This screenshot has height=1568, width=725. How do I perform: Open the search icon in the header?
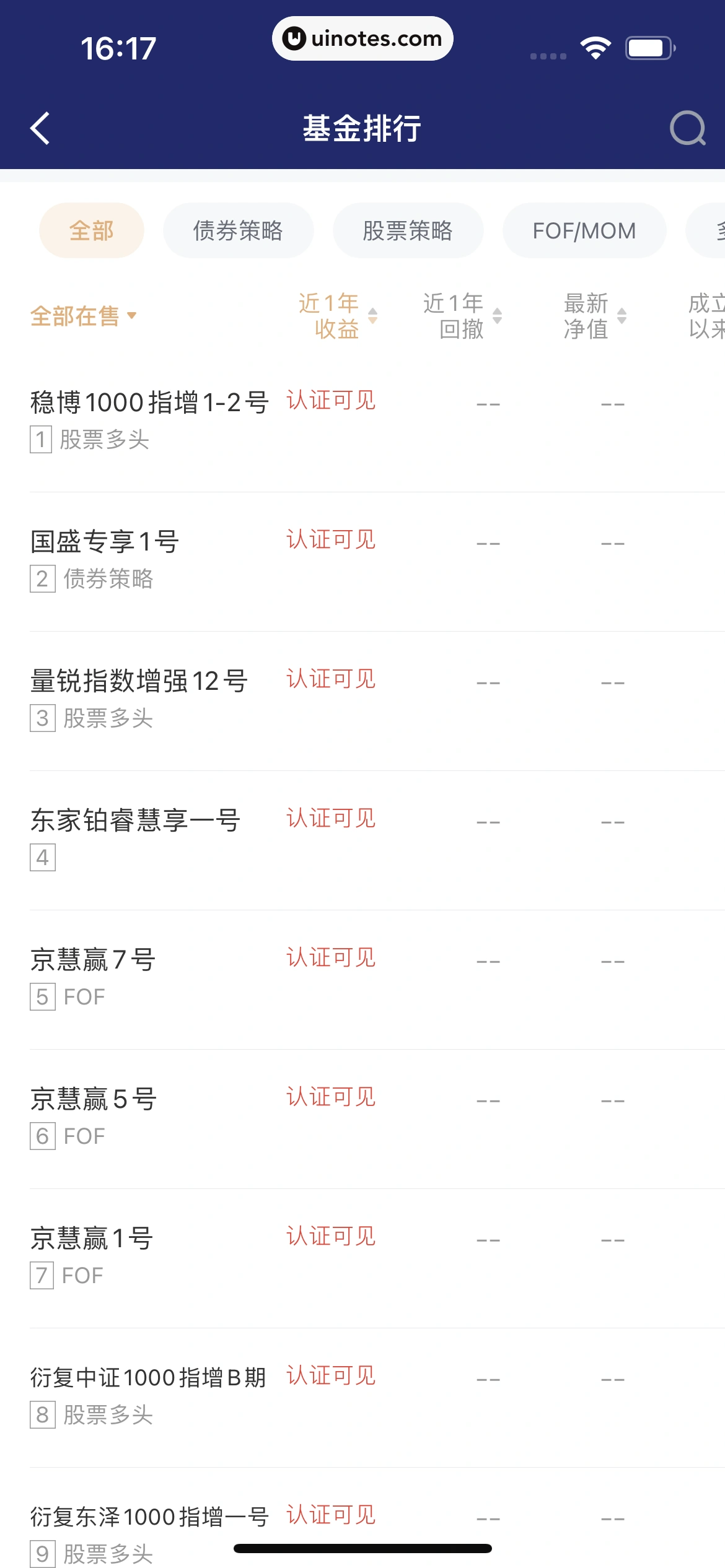click(x=688, y=128)
